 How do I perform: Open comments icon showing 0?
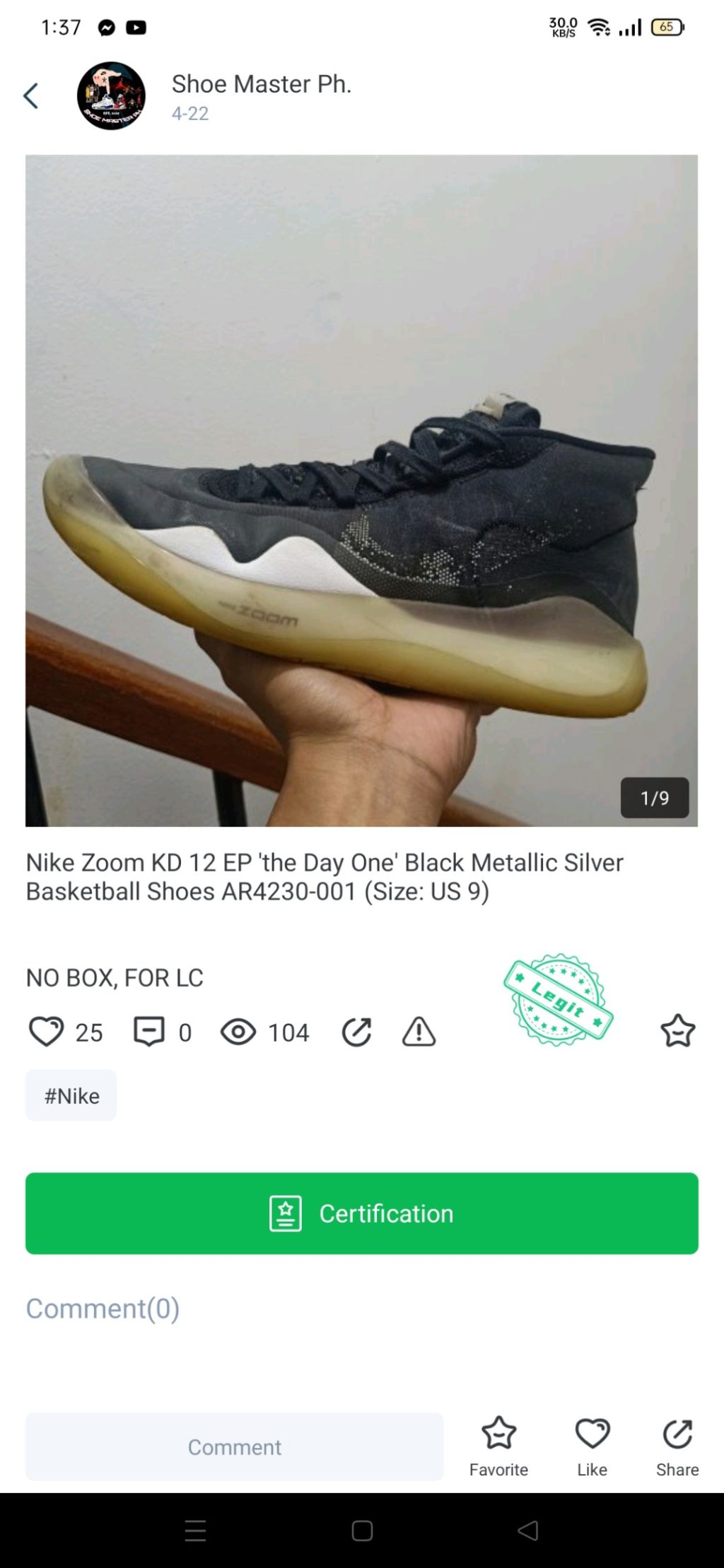click(149, 1032)
